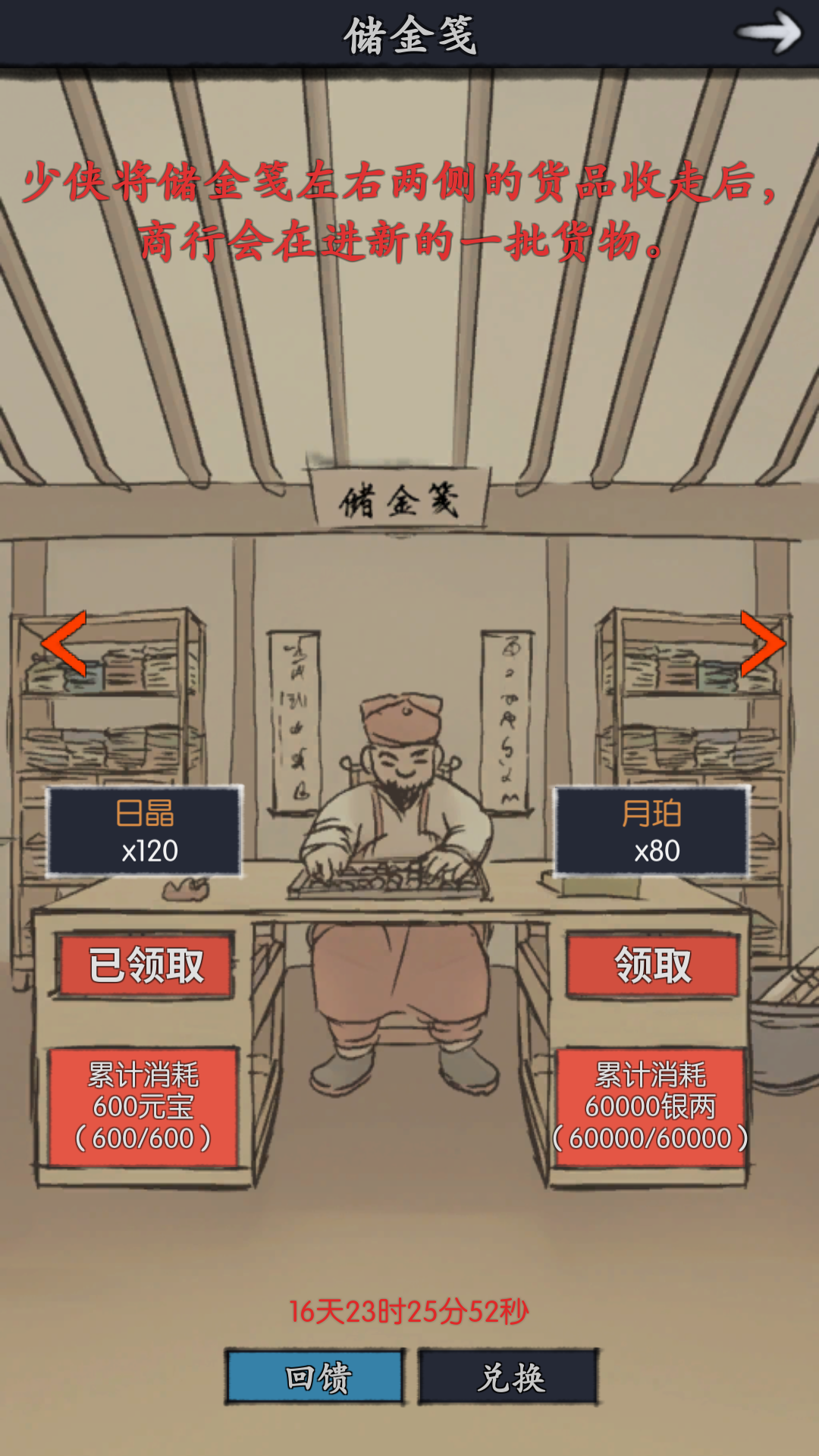
Task: Go to previous goods with left arrow
Action: tap(64, 643)
